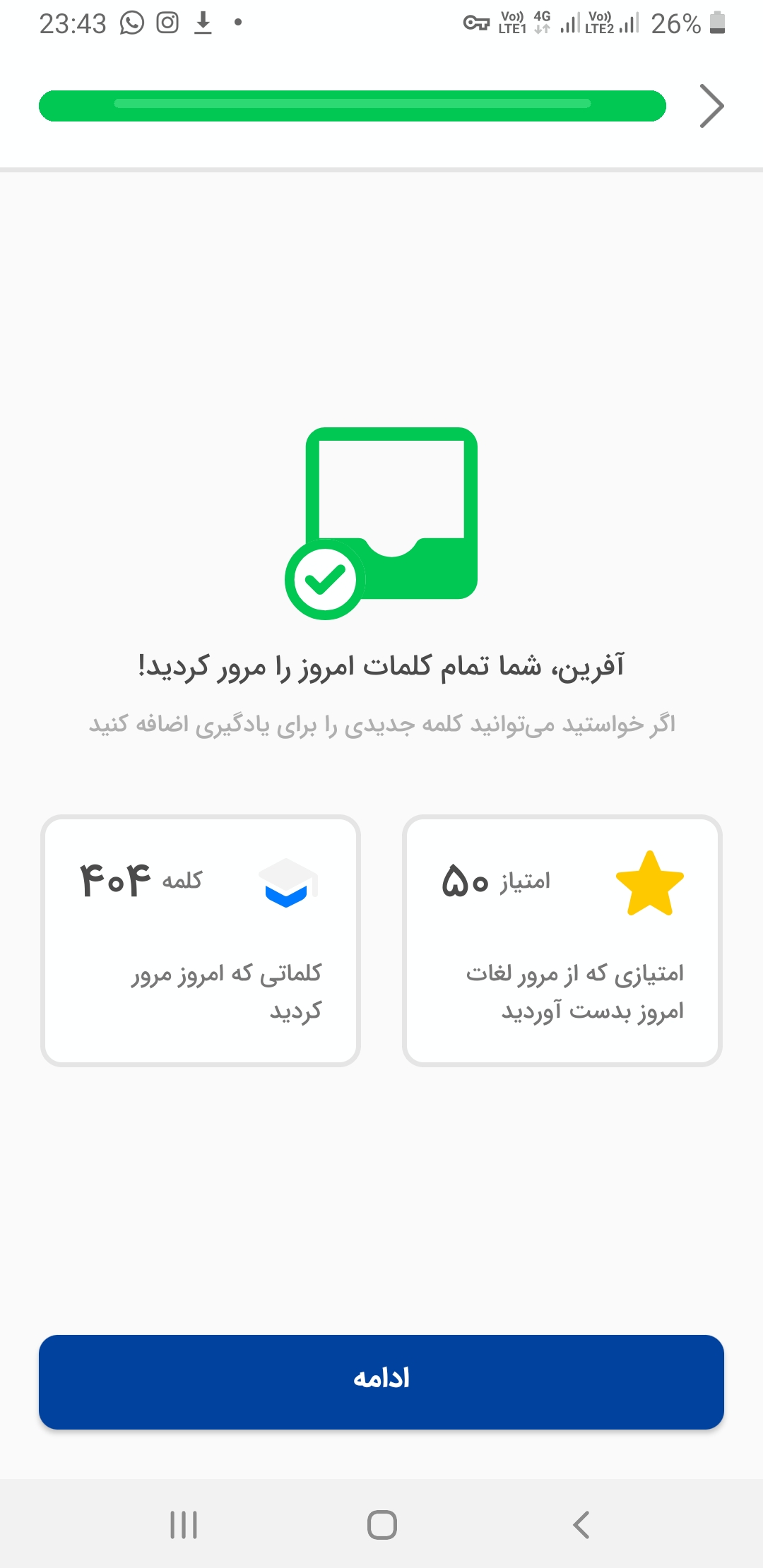
Task: Tap the ادامه continue button
Action: click(381, 1382)
